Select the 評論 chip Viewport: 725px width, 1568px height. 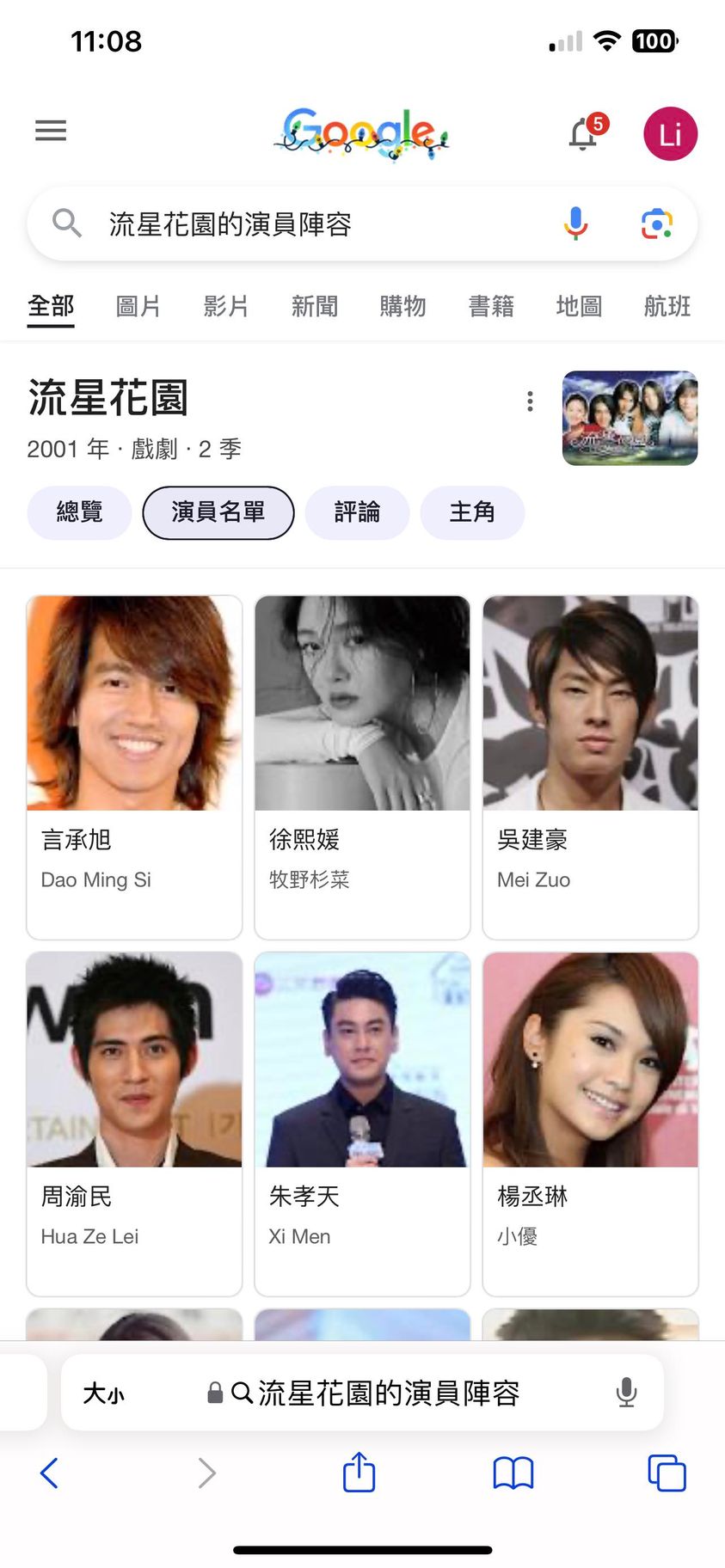[x=357, y=512]
